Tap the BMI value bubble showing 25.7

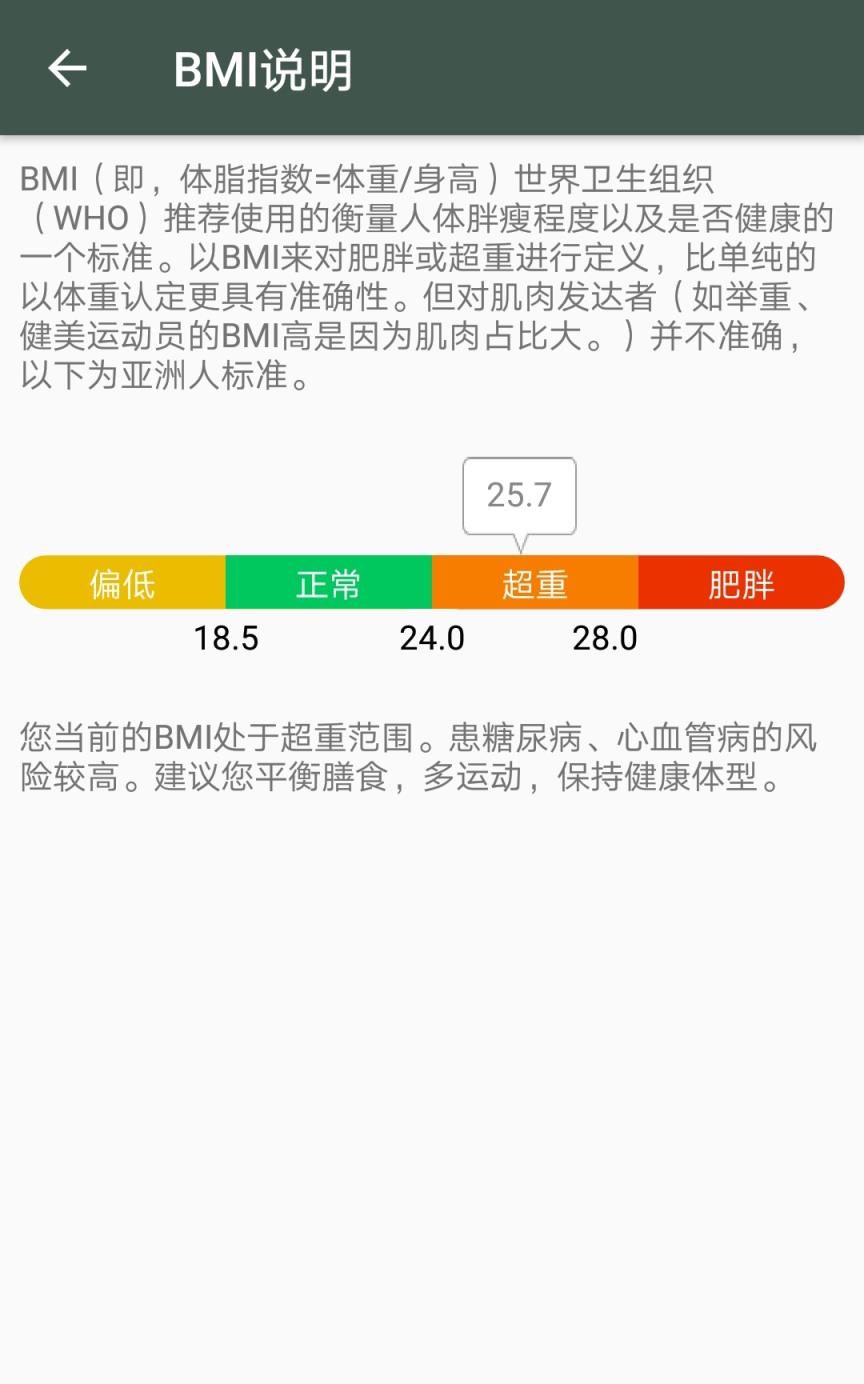(519, 494)
